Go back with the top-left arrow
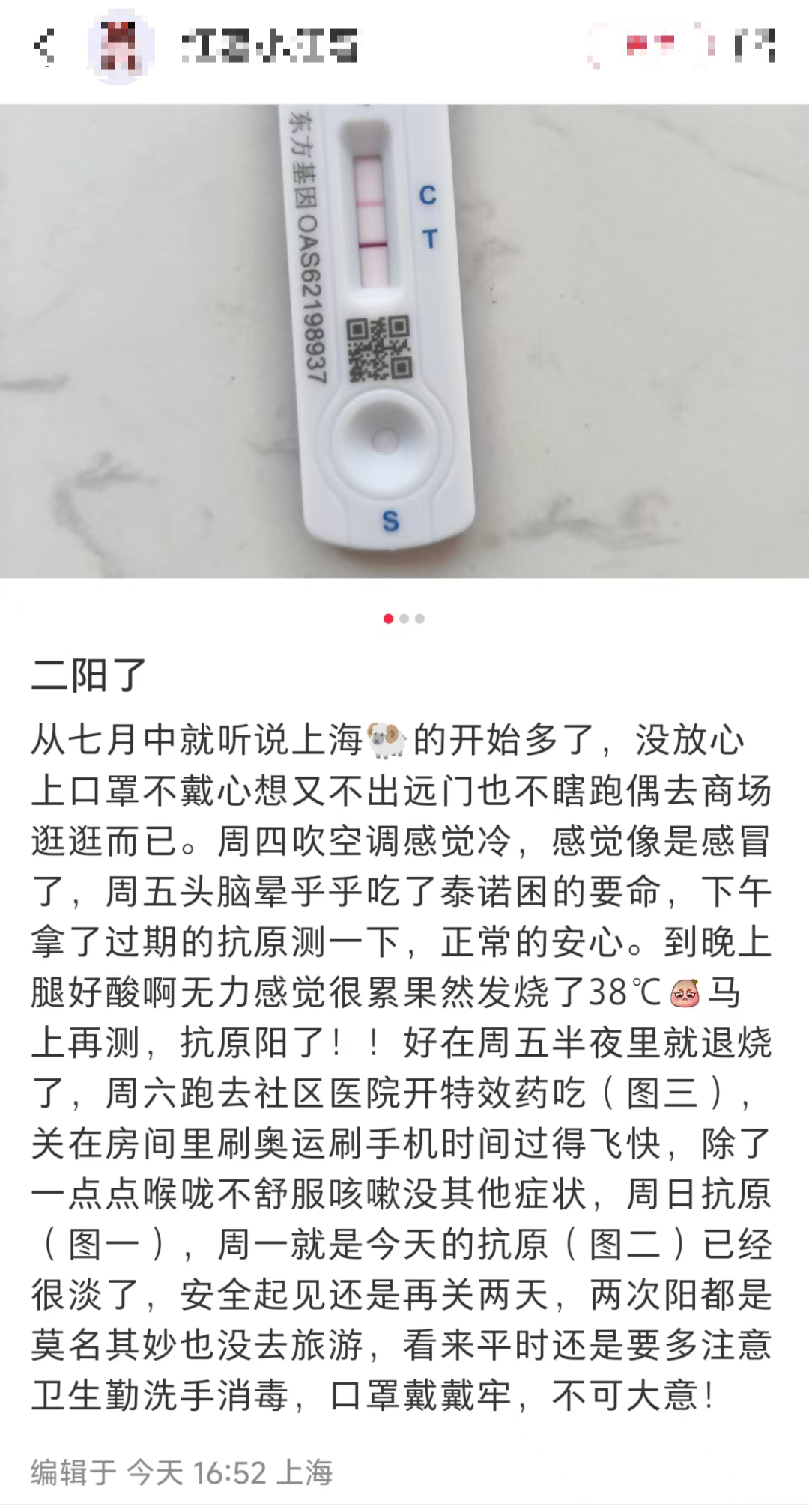This screenshot has height=1512, width=809. tap(45, 46)
